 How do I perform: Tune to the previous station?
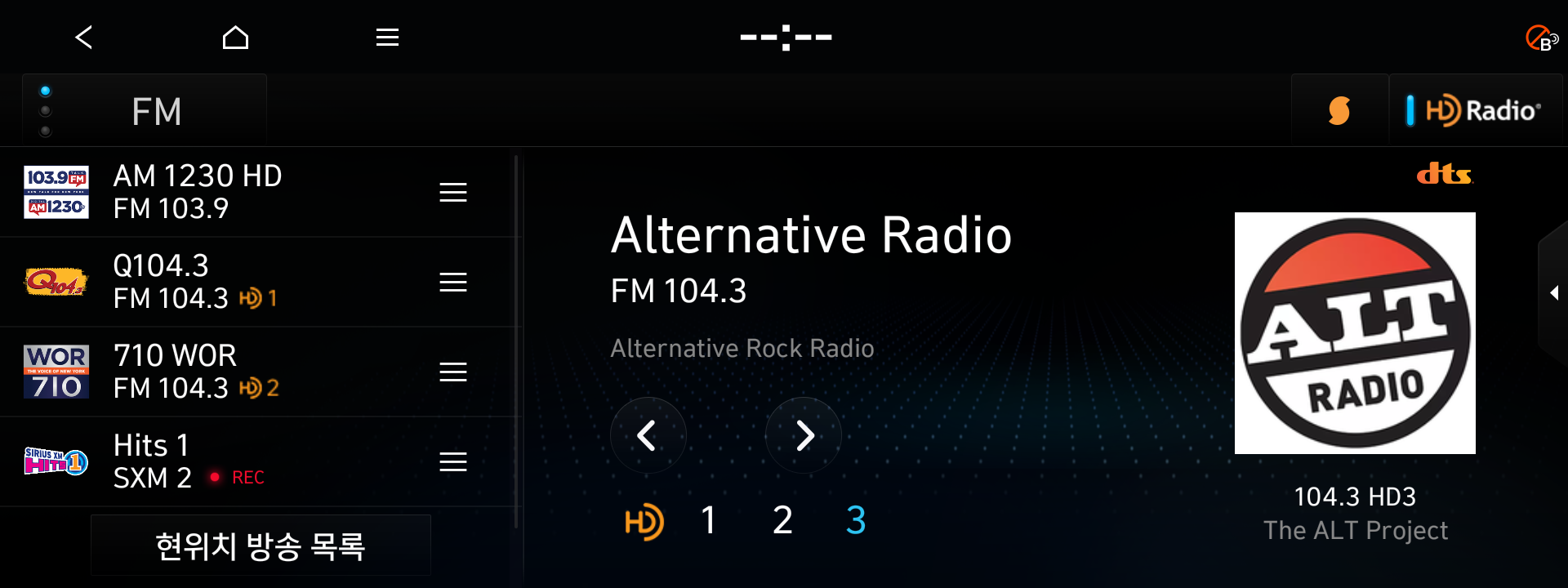(x=648, y=435)
